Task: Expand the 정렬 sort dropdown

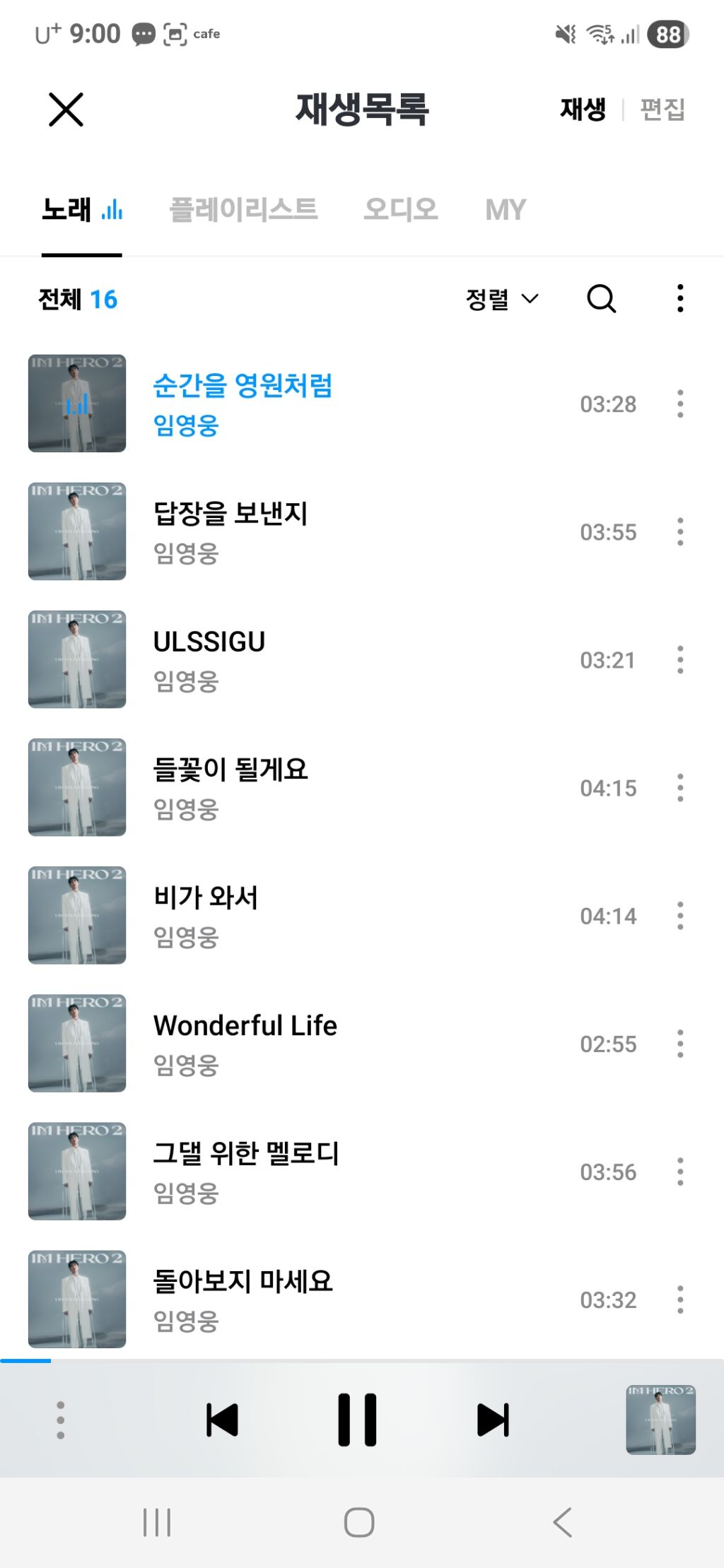Action: (502, 299)
